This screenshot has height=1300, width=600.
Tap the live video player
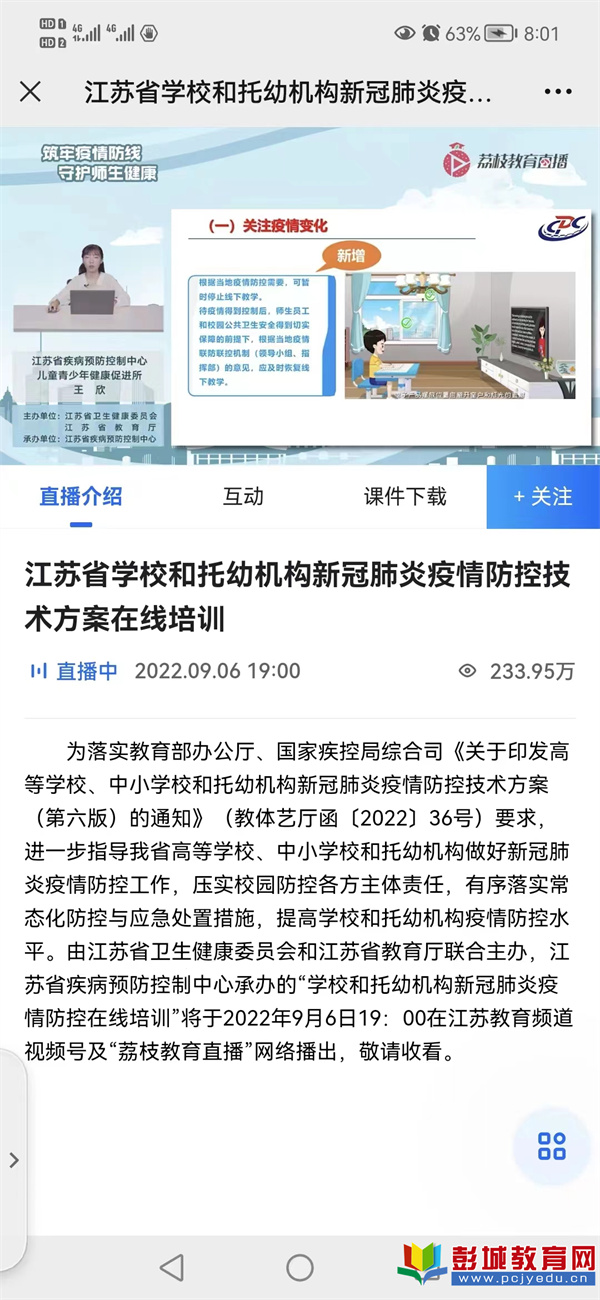[x=300, y=296]
